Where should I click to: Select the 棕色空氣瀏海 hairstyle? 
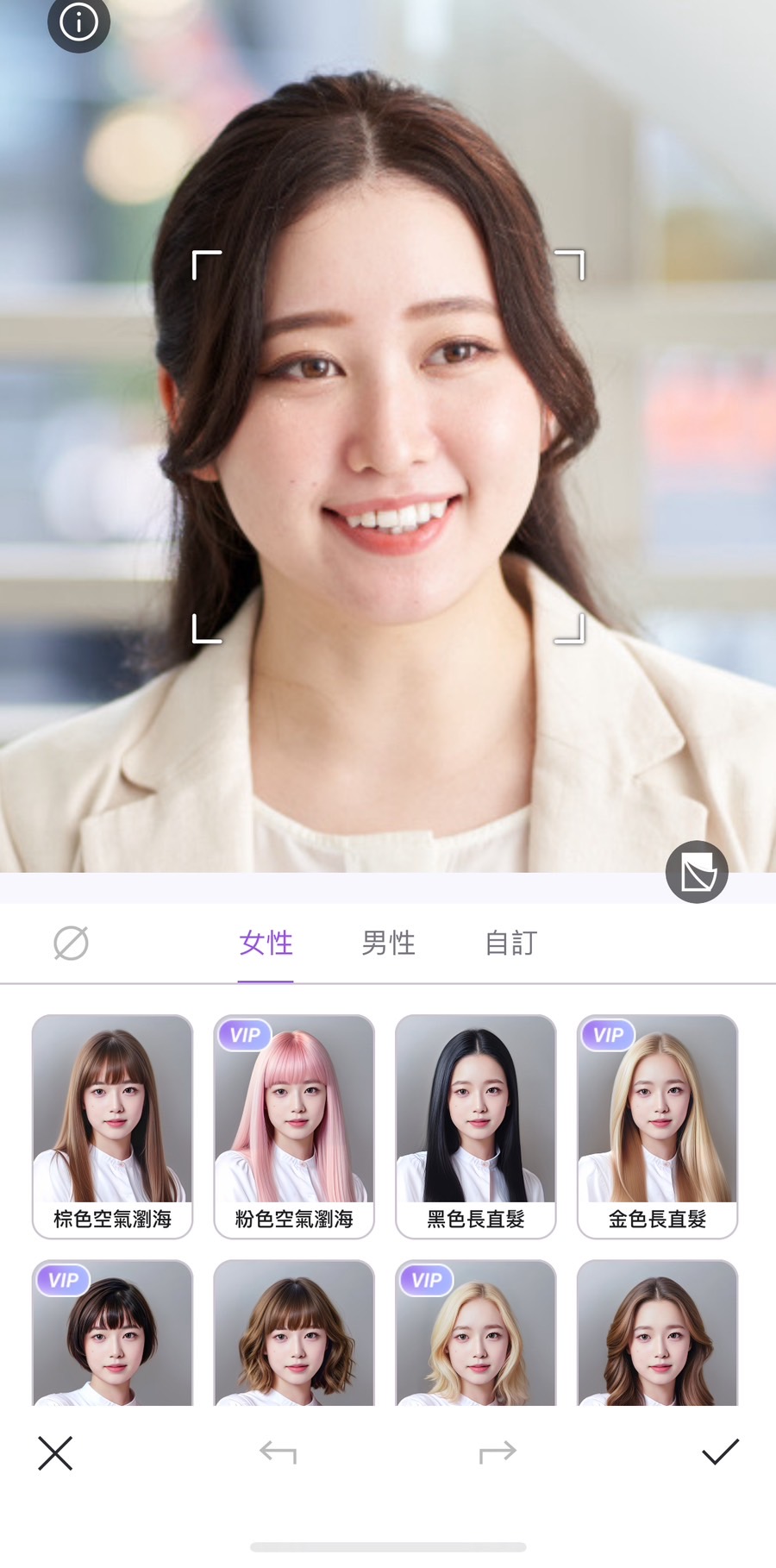tap(112, 1126)
